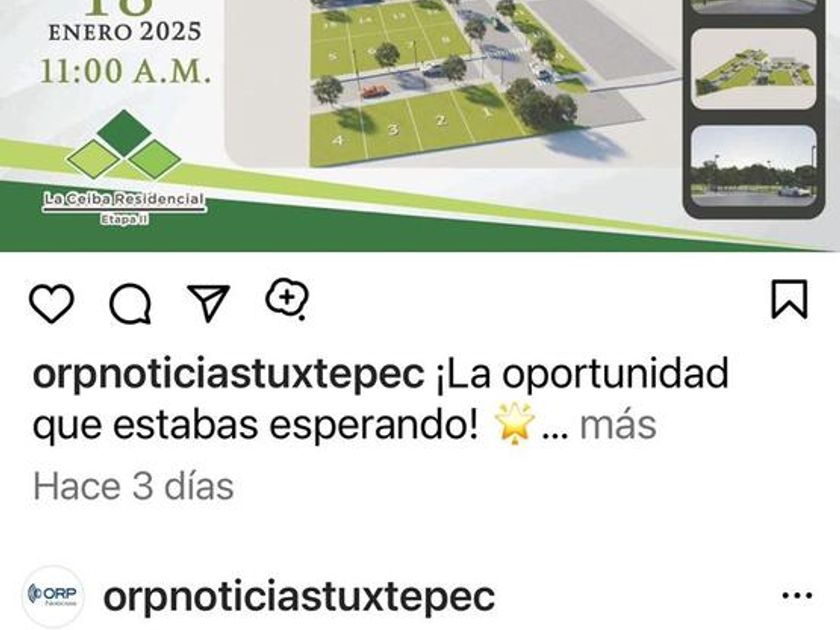The image size is (840, 630).
Task: Open comments on the La Ceiba post
Action: click(130, 303)
